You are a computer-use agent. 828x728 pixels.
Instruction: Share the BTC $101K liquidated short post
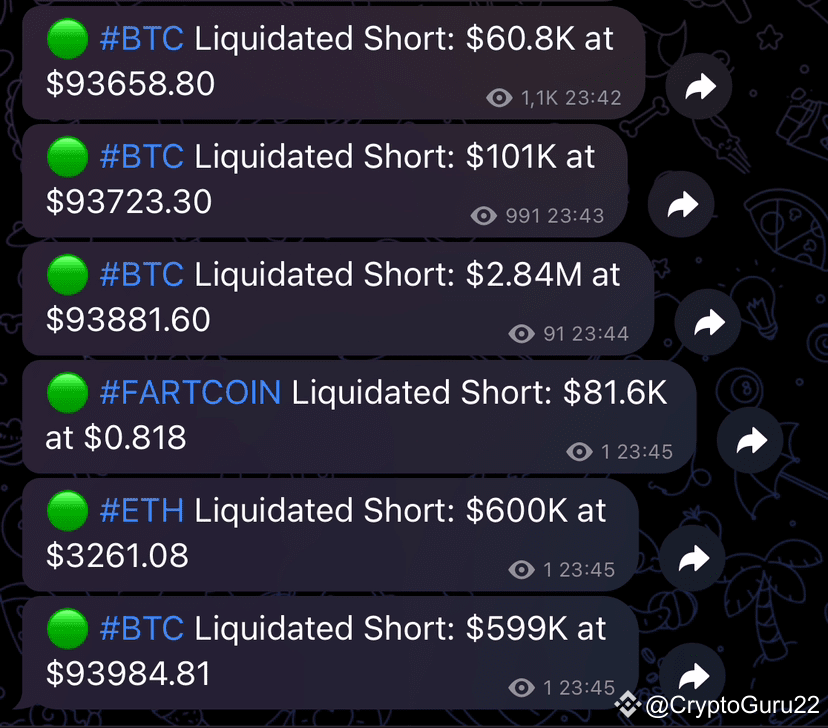tap(681, 204)
